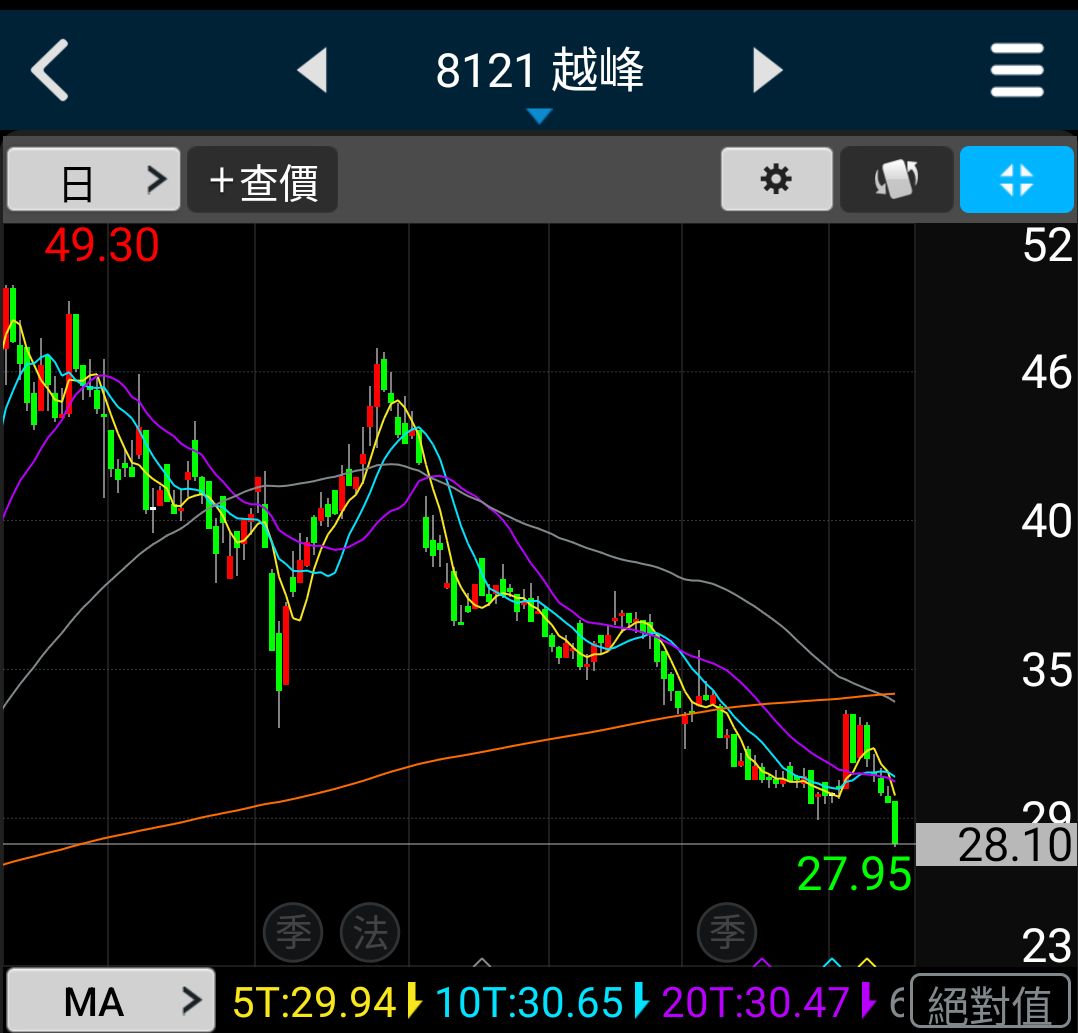1078x1033 pixels.
Task: Change the MA indicator type
Action: pos(110,1000)
